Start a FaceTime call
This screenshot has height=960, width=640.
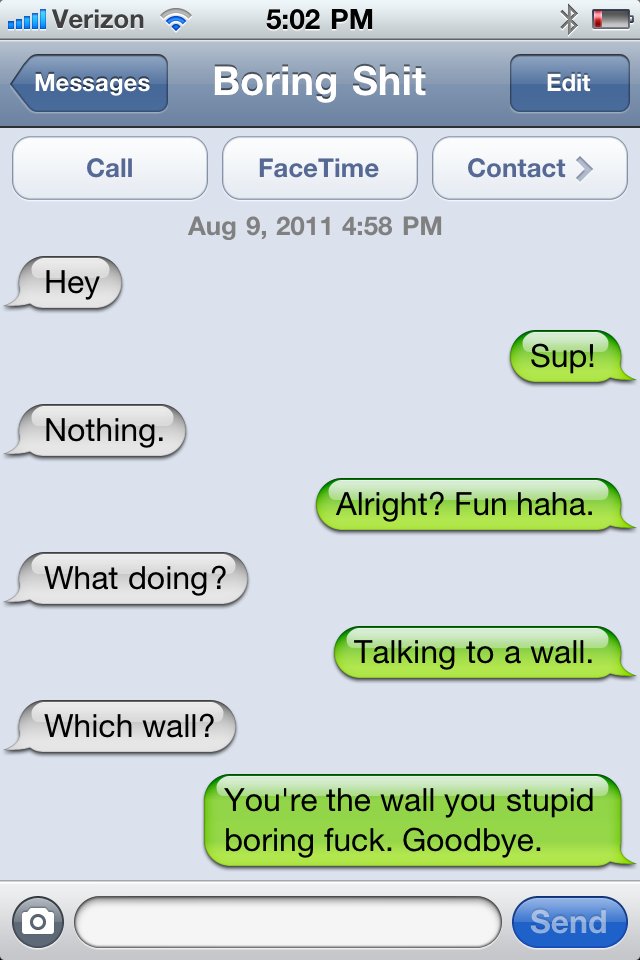coord(319,168)
